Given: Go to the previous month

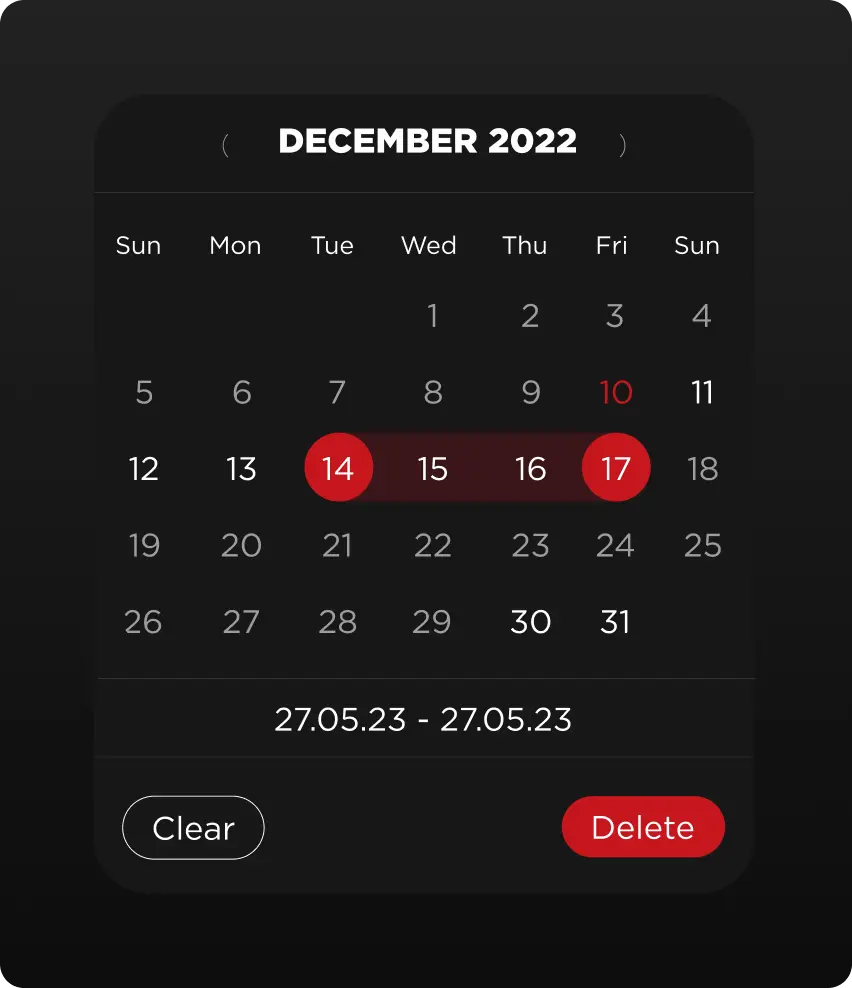Looking at the screenshot, I should coord(225,145).
